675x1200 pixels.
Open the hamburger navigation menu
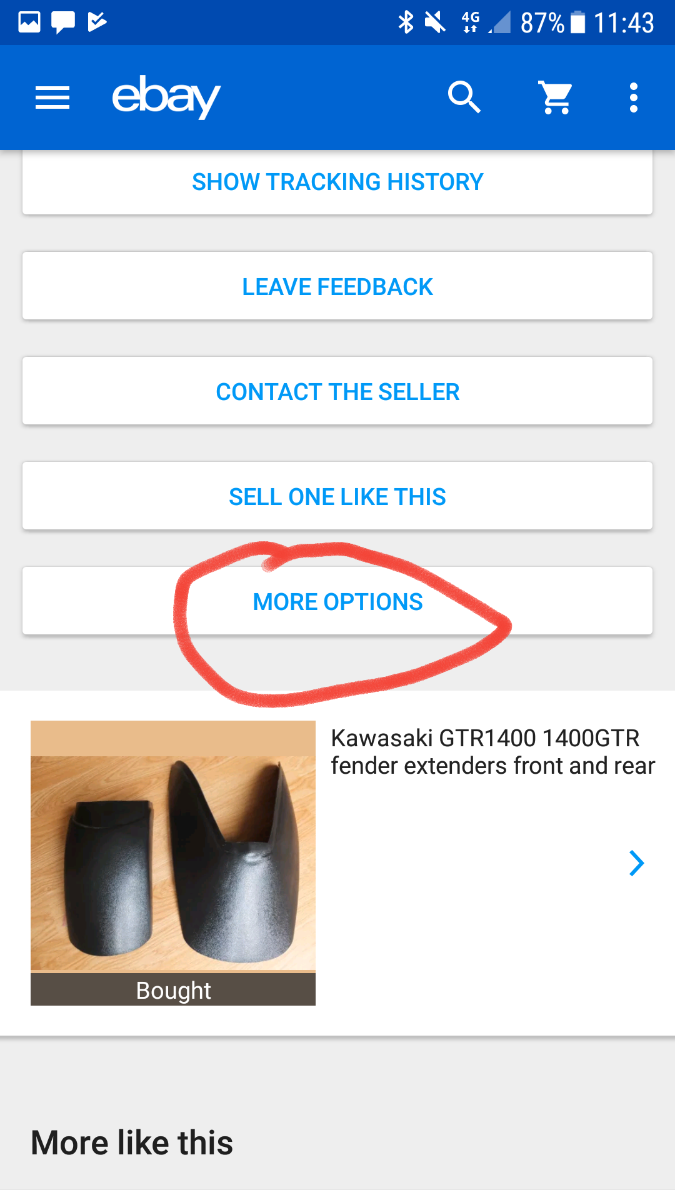52,98
